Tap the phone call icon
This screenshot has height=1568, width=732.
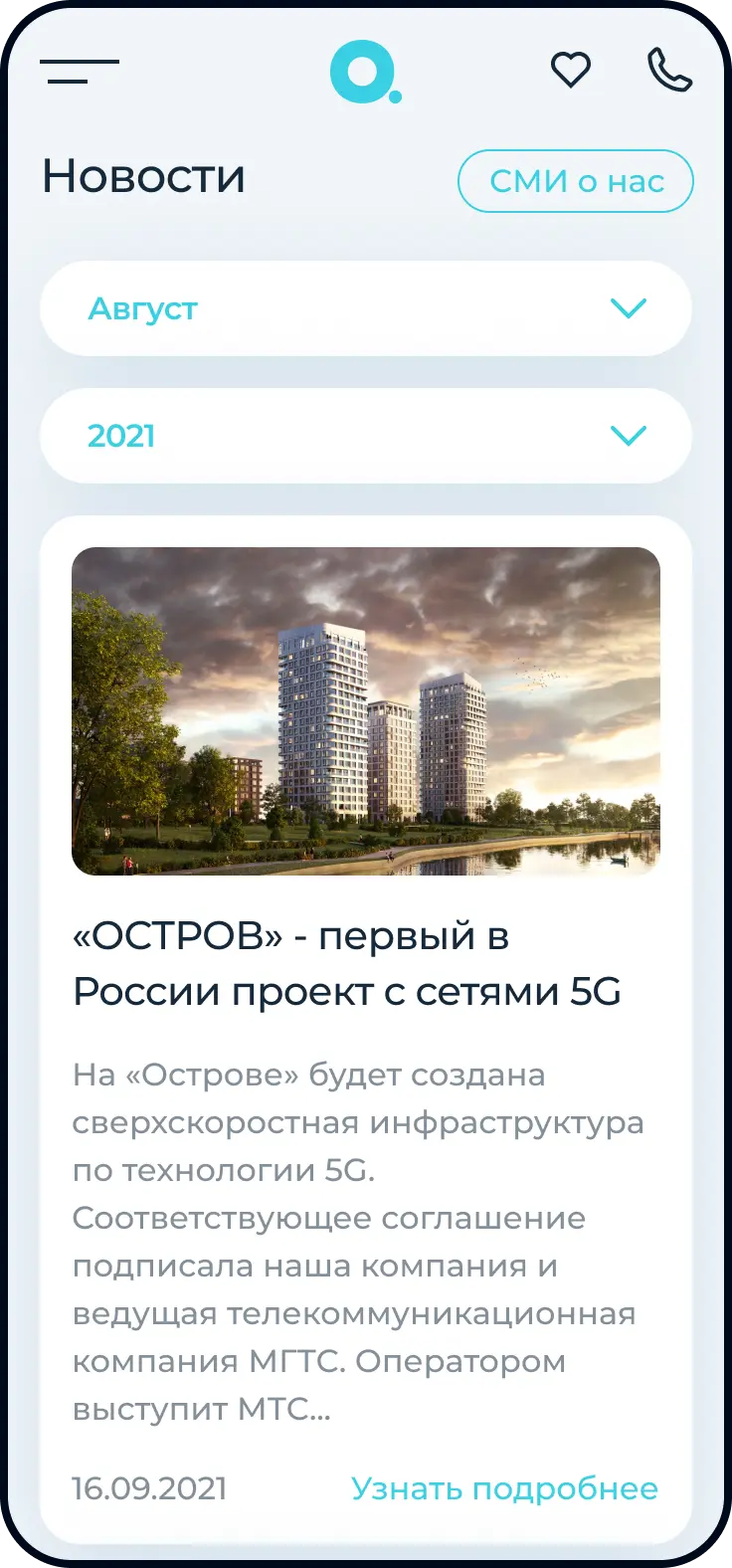(669, 70)
